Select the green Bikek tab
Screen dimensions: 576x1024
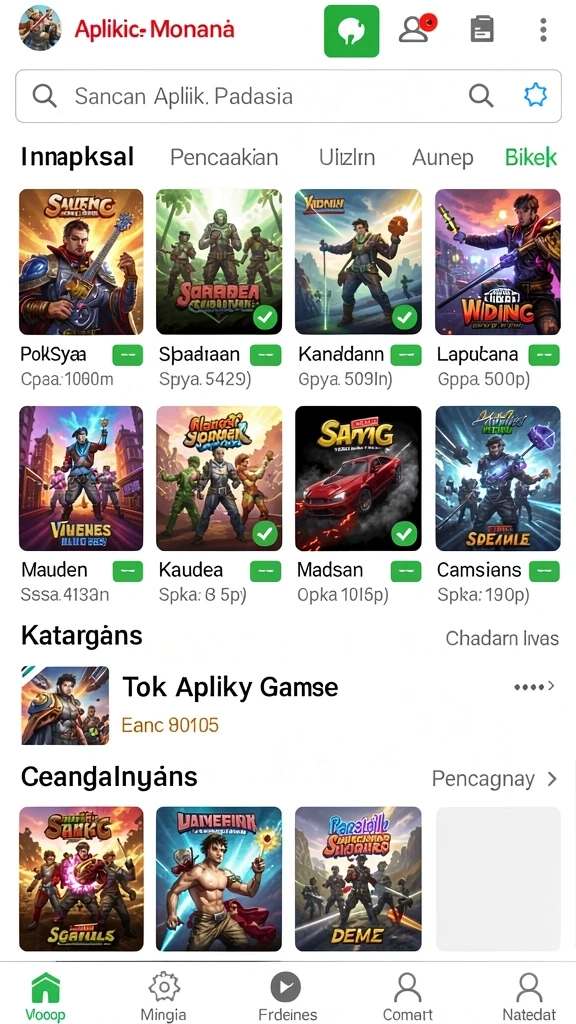click(531, 157)
